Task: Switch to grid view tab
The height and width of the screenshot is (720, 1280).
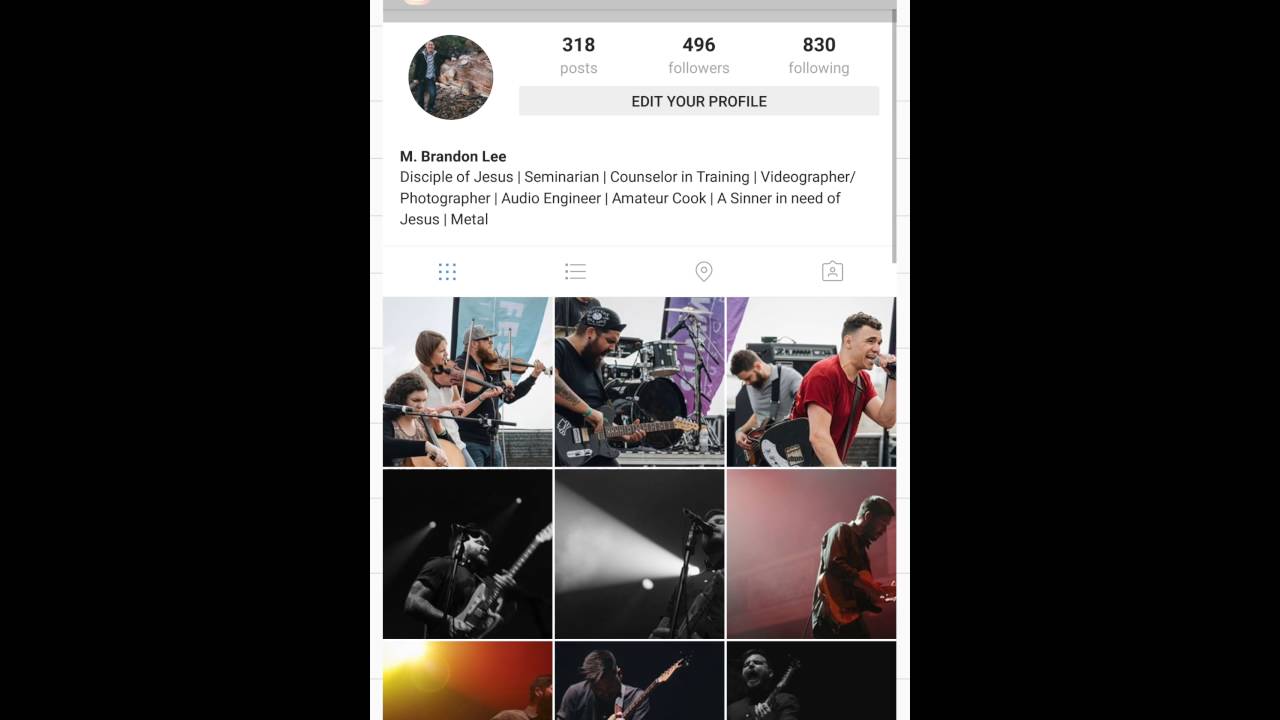Action: tap(447, 272)
